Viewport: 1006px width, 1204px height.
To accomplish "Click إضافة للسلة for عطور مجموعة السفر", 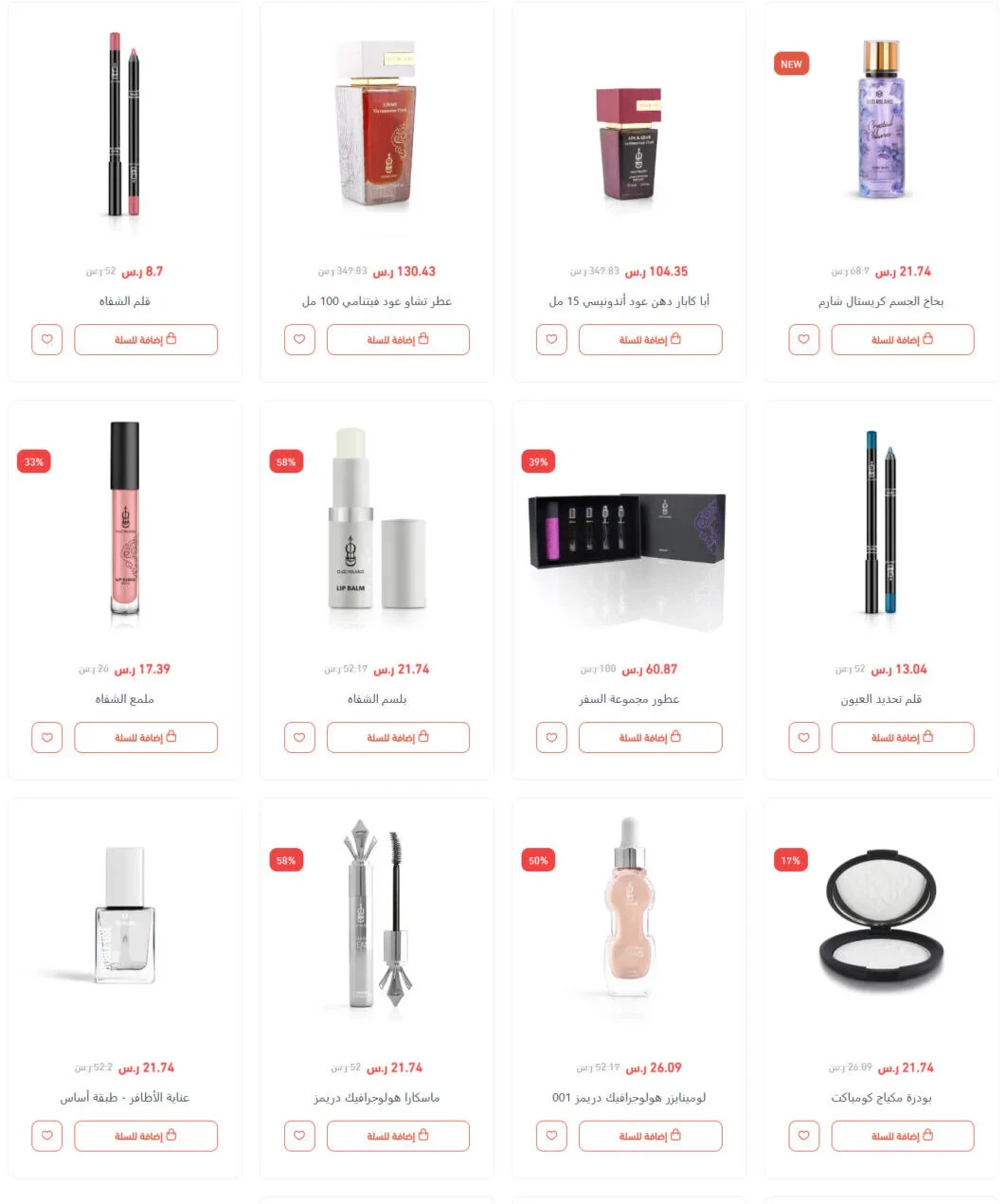I will [x=651, y=737].
